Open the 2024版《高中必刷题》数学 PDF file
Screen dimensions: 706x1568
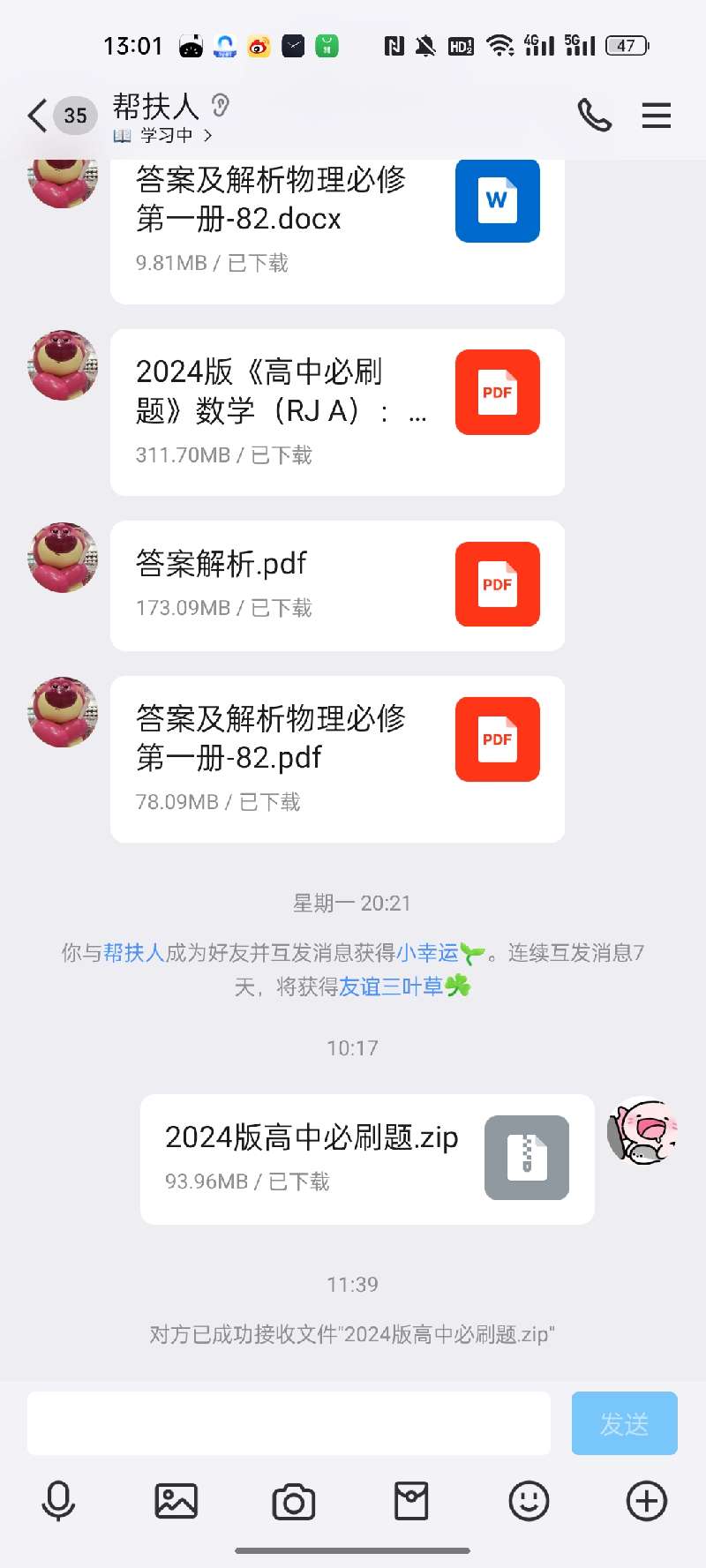click(336, 412)
